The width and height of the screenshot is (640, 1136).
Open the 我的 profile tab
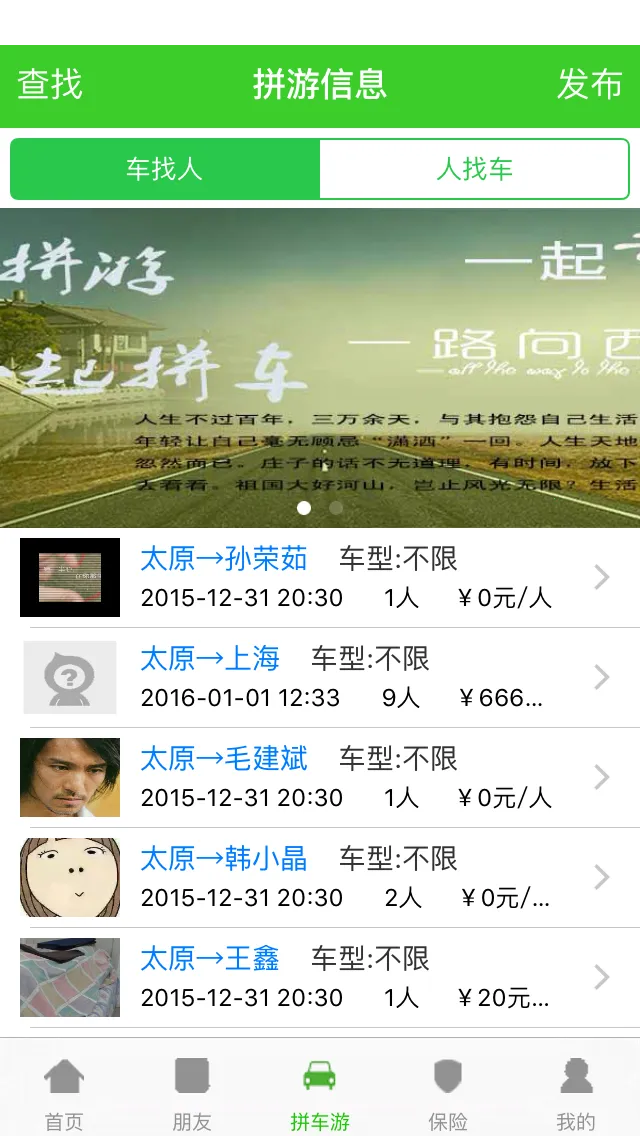click(x=576, y=1092)
